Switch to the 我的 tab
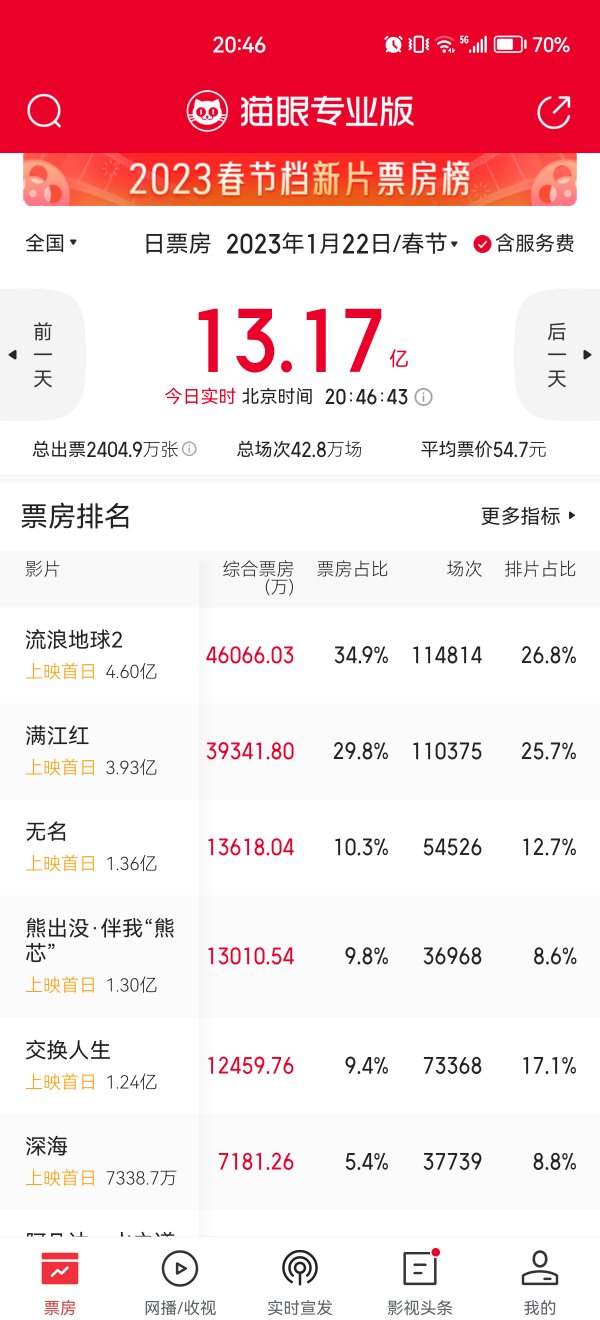600x1320 pixels. point(540,1282)
